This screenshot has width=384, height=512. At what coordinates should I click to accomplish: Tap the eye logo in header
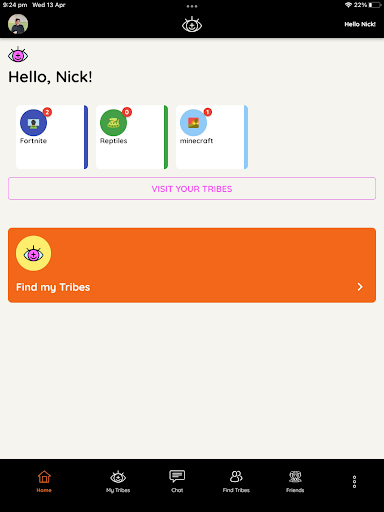(x=192, y=24)
